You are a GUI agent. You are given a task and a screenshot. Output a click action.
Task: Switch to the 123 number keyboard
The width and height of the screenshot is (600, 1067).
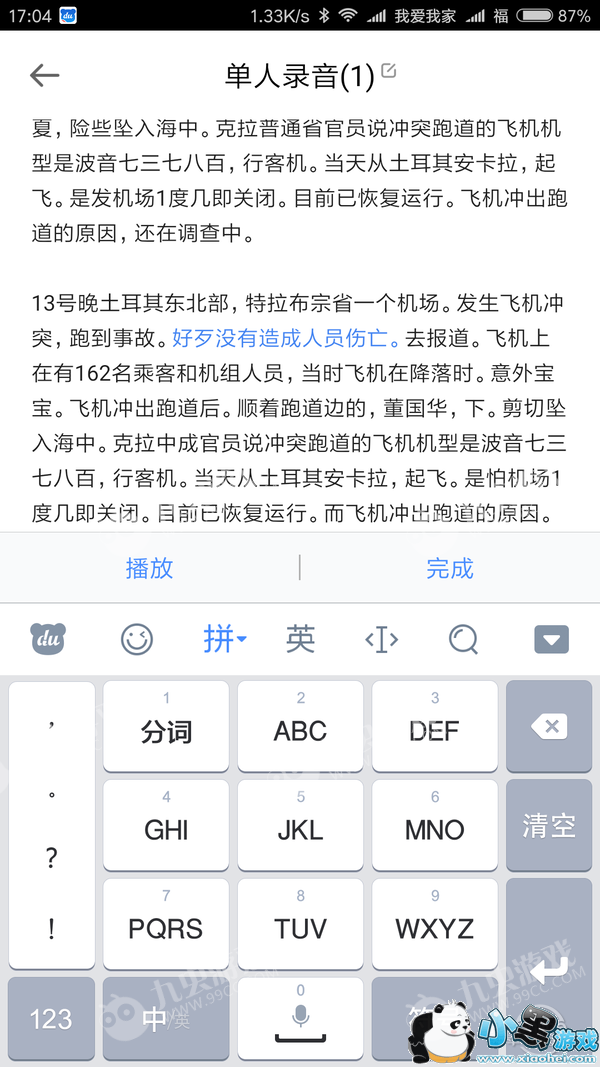click(x=50, y=1018)
